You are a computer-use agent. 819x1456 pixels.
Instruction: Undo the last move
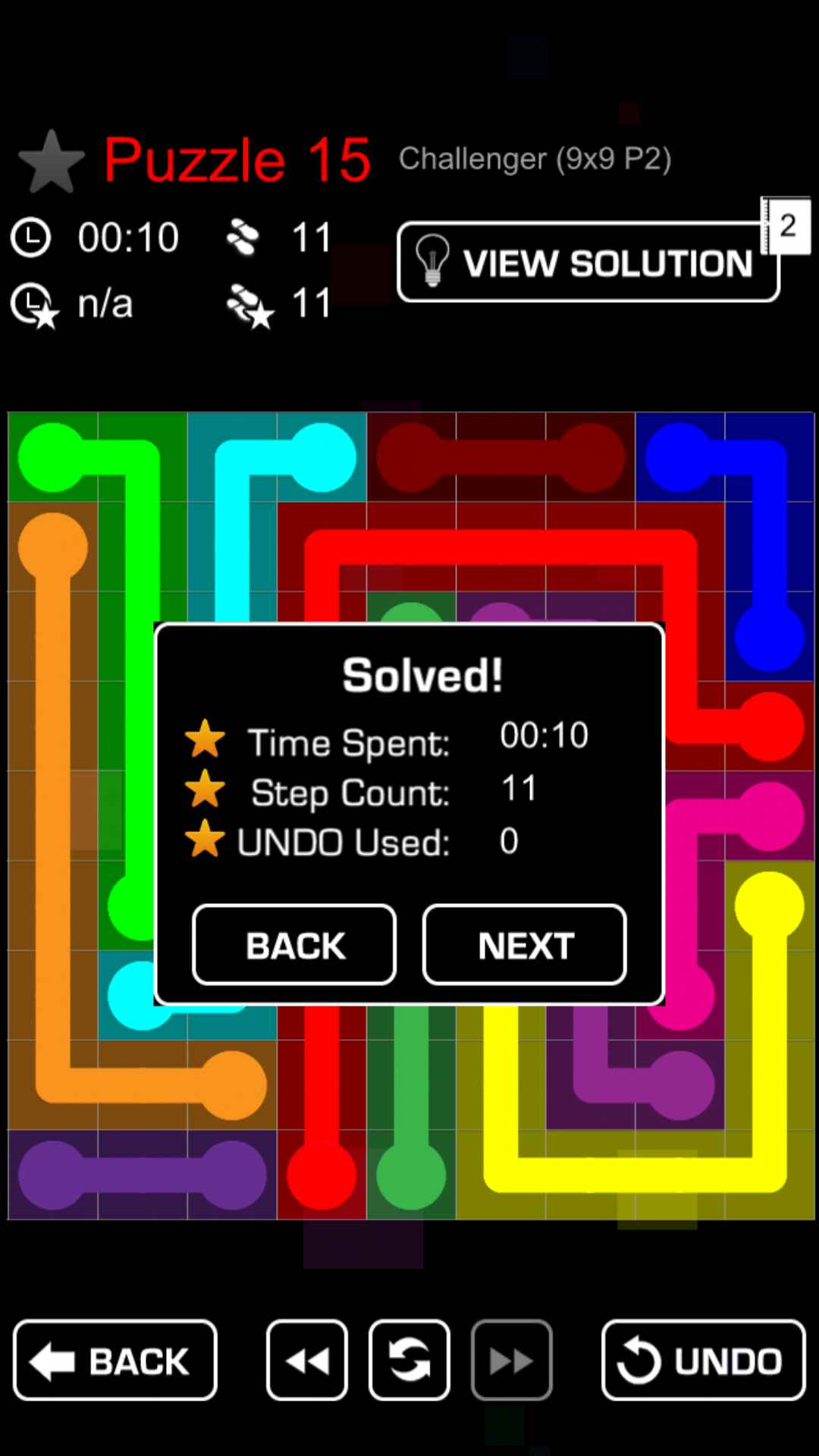click(x=703, y=1360)
